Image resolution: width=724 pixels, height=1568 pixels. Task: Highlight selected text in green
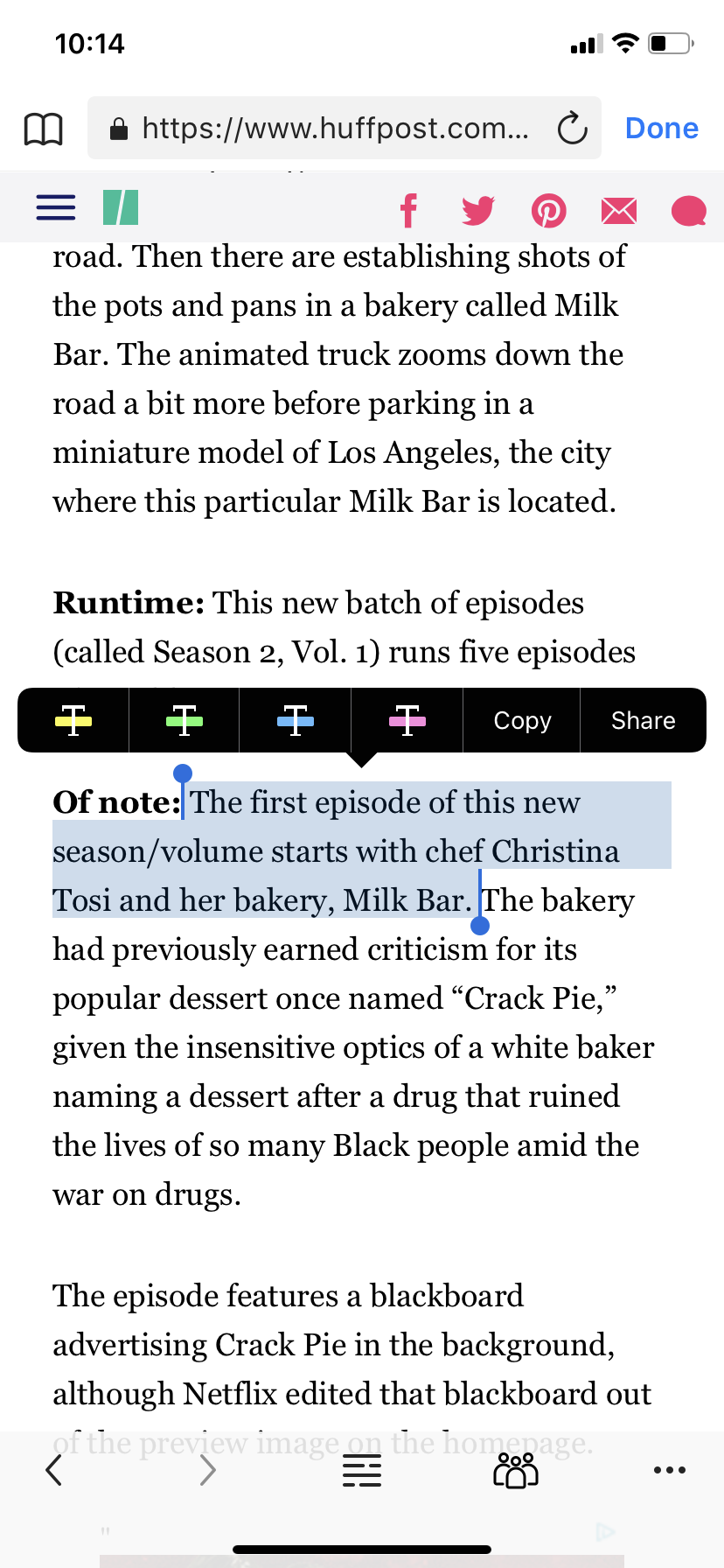pos(184,721)
